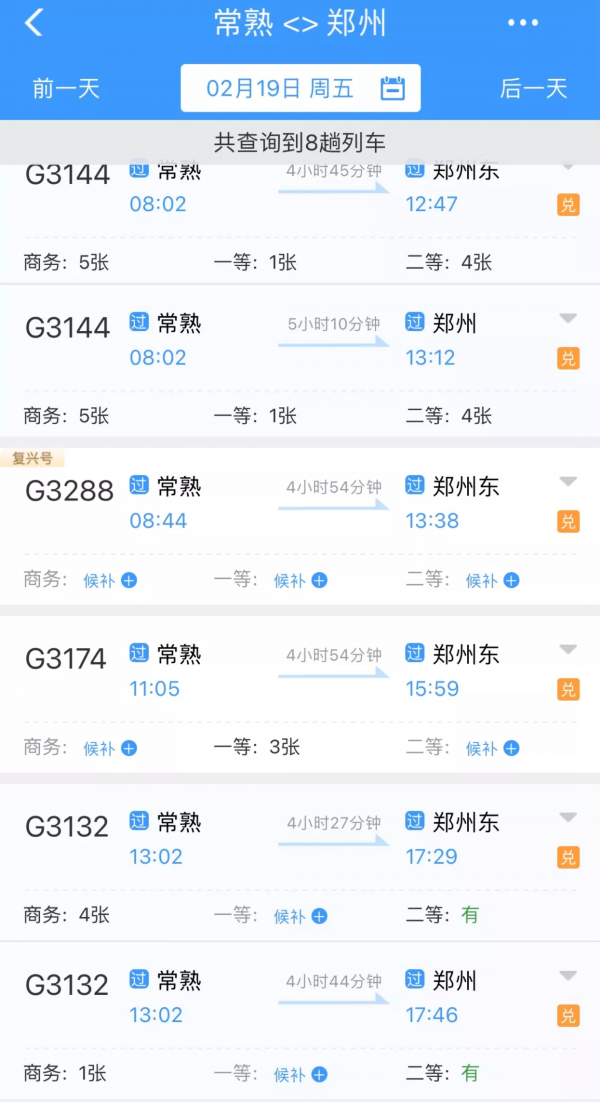Open the G3288 train to 郑州东

click(x=300, y=503)
